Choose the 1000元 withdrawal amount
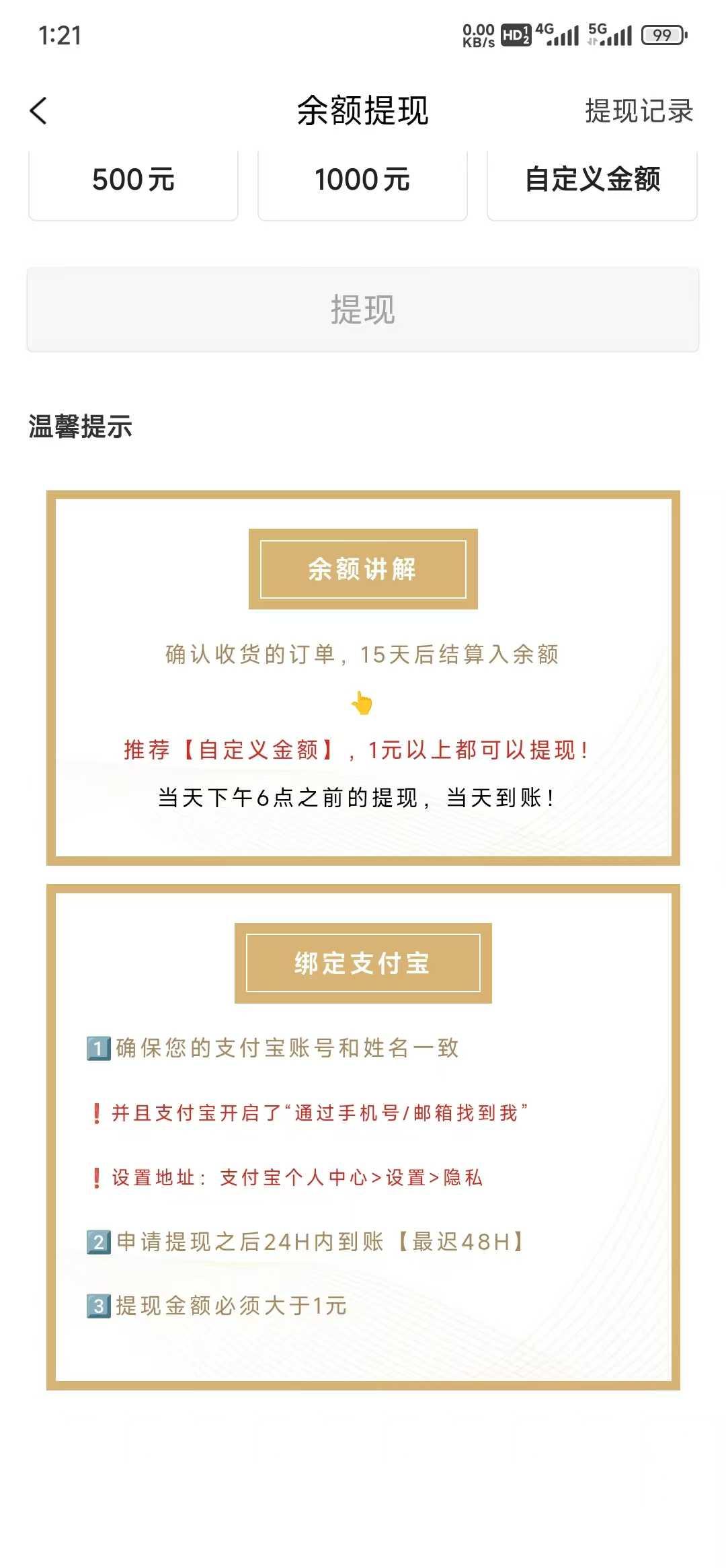 pyautogui.click(x=362, y=180)
